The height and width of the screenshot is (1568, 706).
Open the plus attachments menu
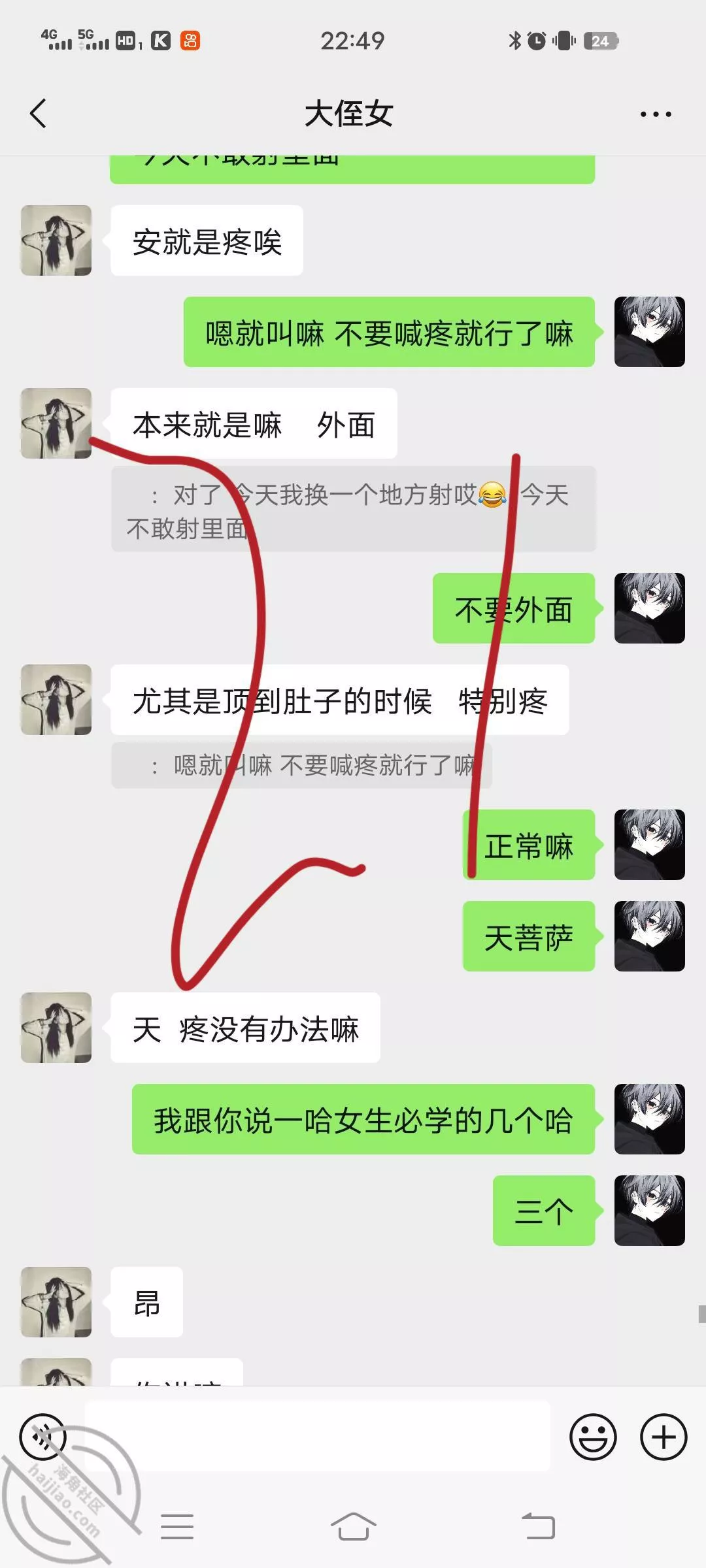click(664, 1437)
